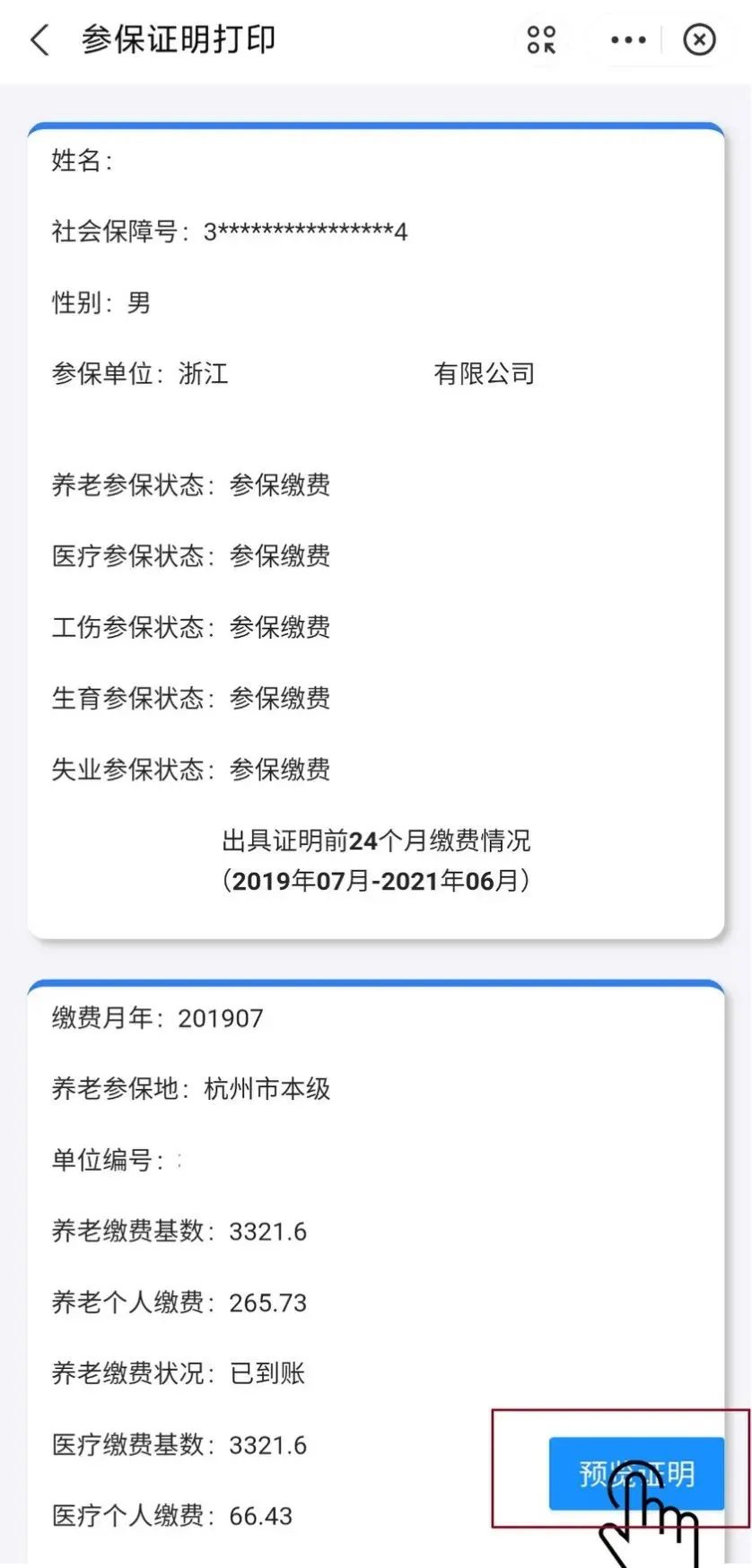Open the three-dot overflow menu
The height and width of the screenshot is (1568, 752).
(x=627, y=39)
